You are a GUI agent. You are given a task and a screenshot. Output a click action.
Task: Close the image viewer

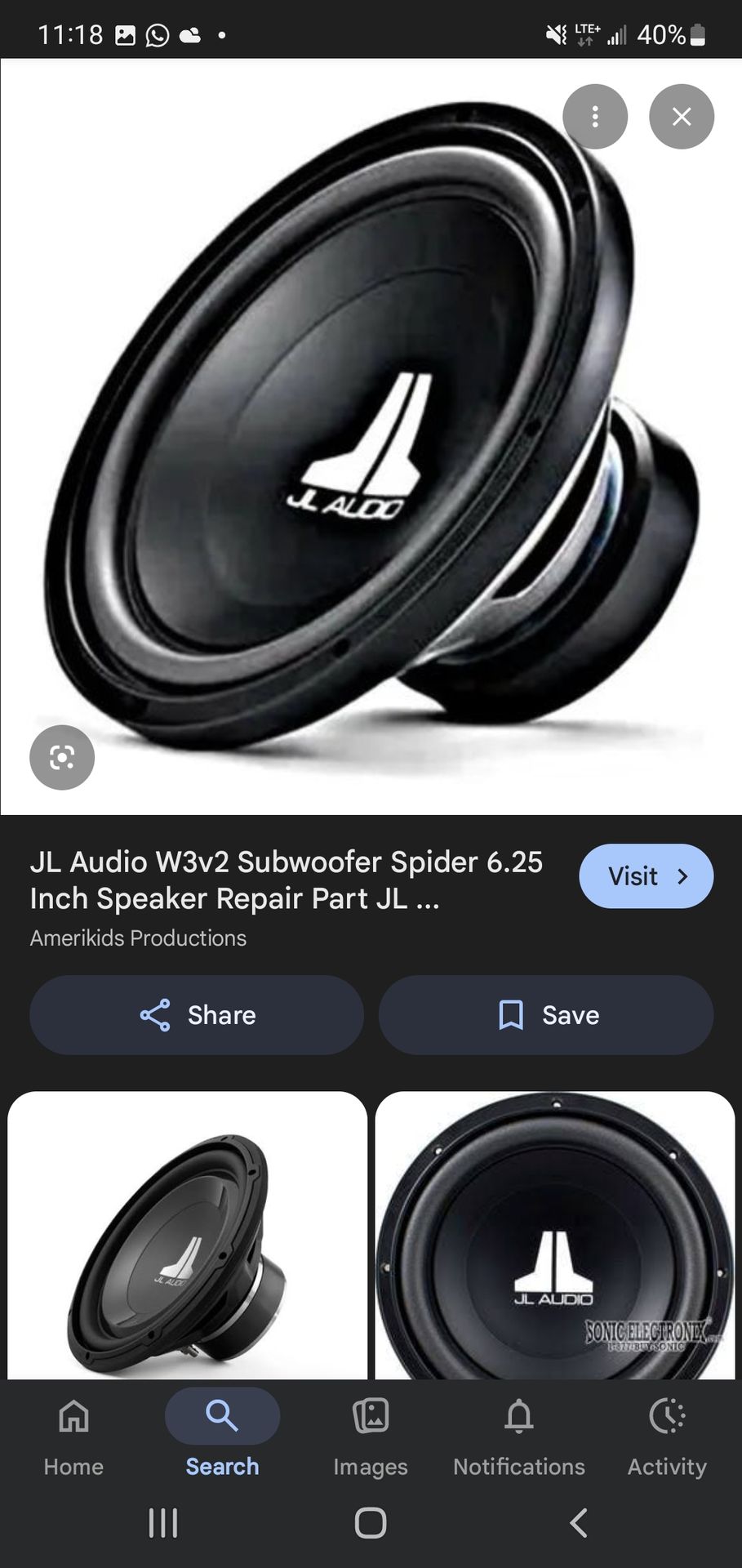pyautogui.click(x=682, y=117)
